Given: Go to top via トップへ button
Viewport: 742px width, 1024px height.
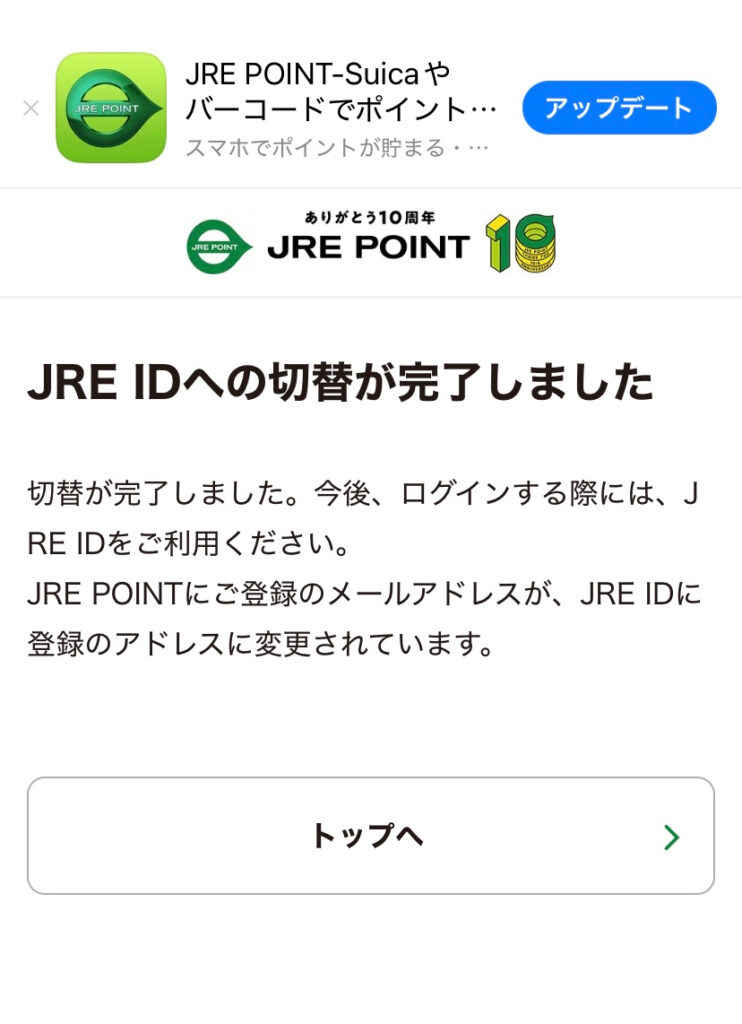Looking at the screenshot, I should [371, 836].
